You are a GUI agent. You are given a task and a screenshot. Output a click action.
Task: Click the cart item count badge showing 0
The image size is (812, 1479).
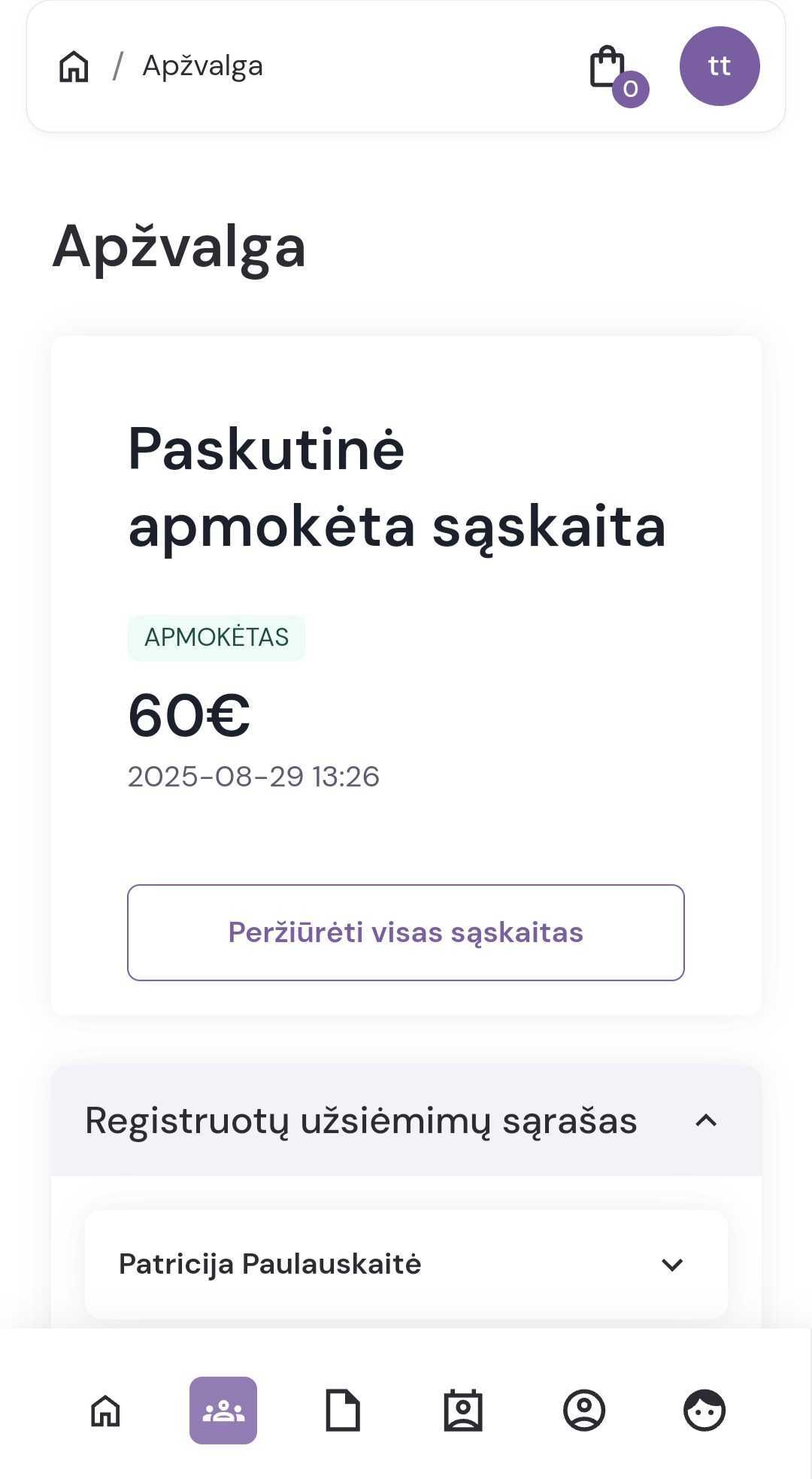pyautogui.click(x=632, y=89)
